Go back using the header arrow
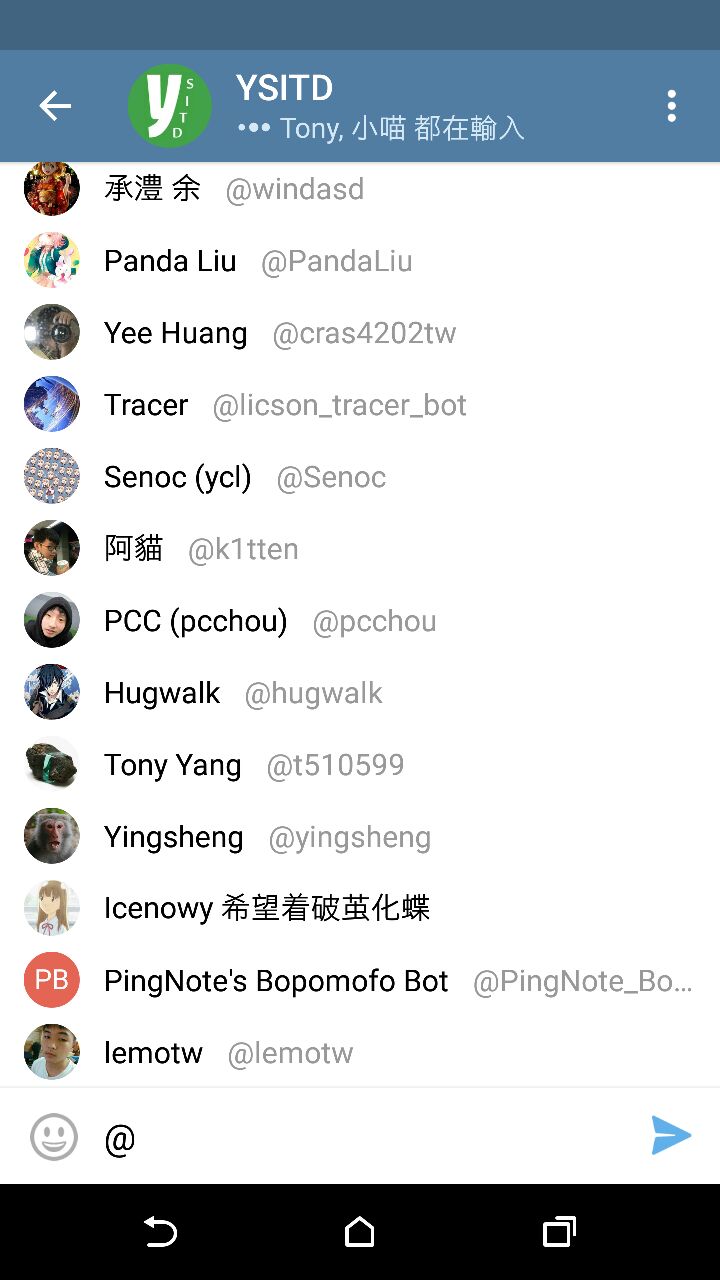The height and width of the screenshot is (1280, 720). tap(55, 106)
